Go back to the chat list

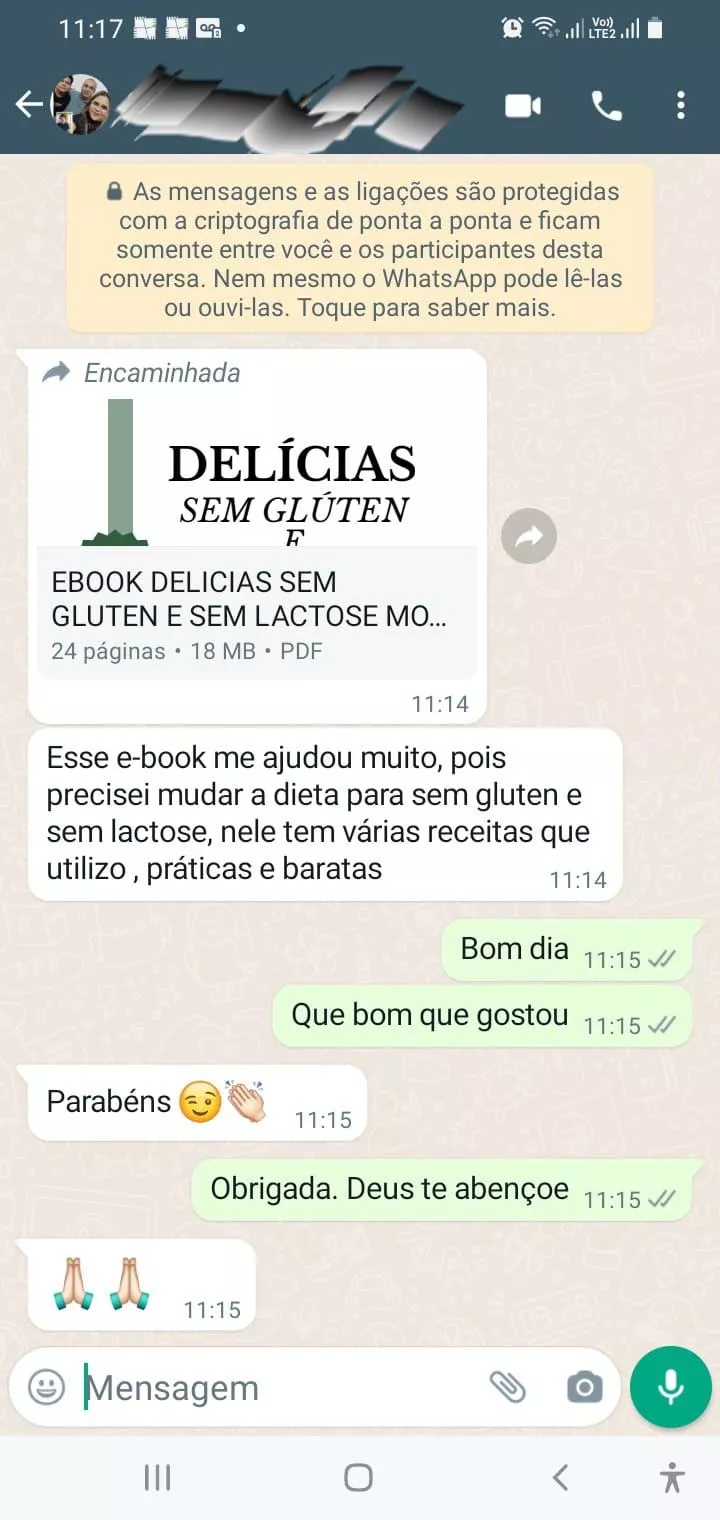pyautogui.click(x=29, y=105)
